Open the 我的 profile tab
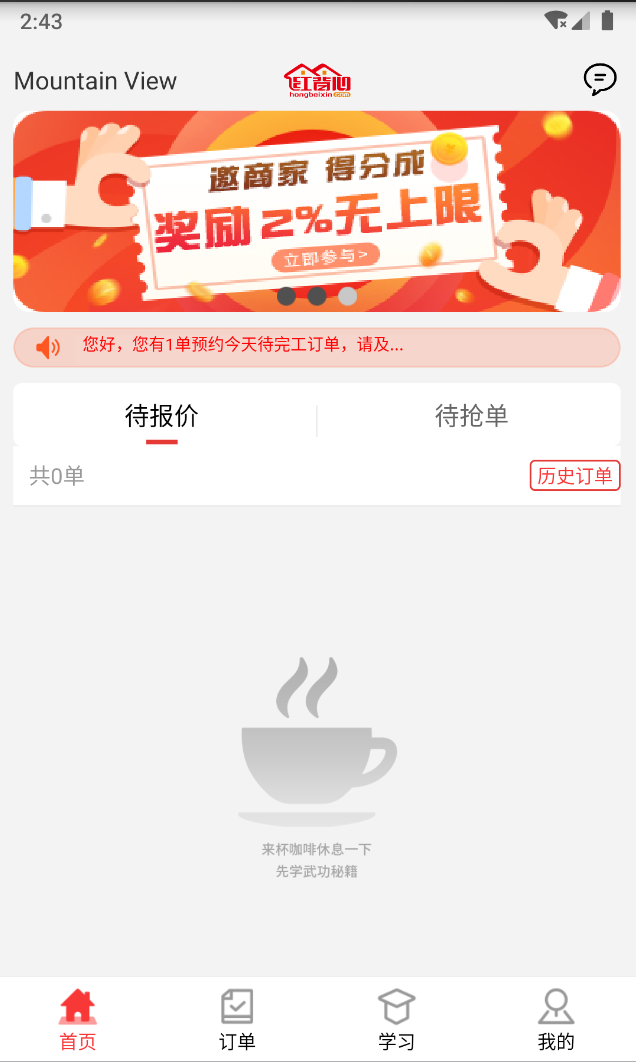 [x=556, y=1019]
